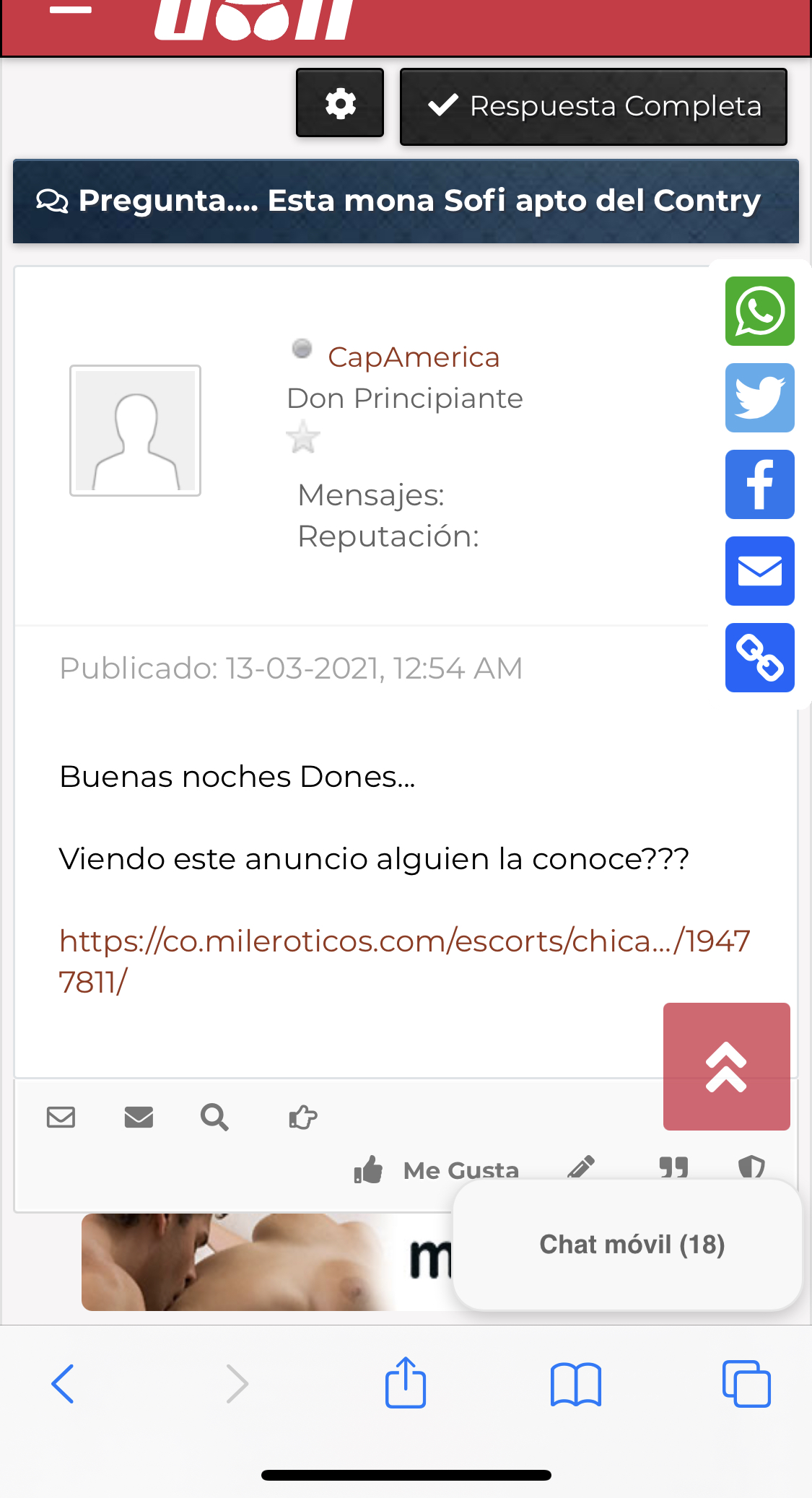Share thread by email
The image size is (812, 1498).
pyautogui.click(x=759, y=571)
